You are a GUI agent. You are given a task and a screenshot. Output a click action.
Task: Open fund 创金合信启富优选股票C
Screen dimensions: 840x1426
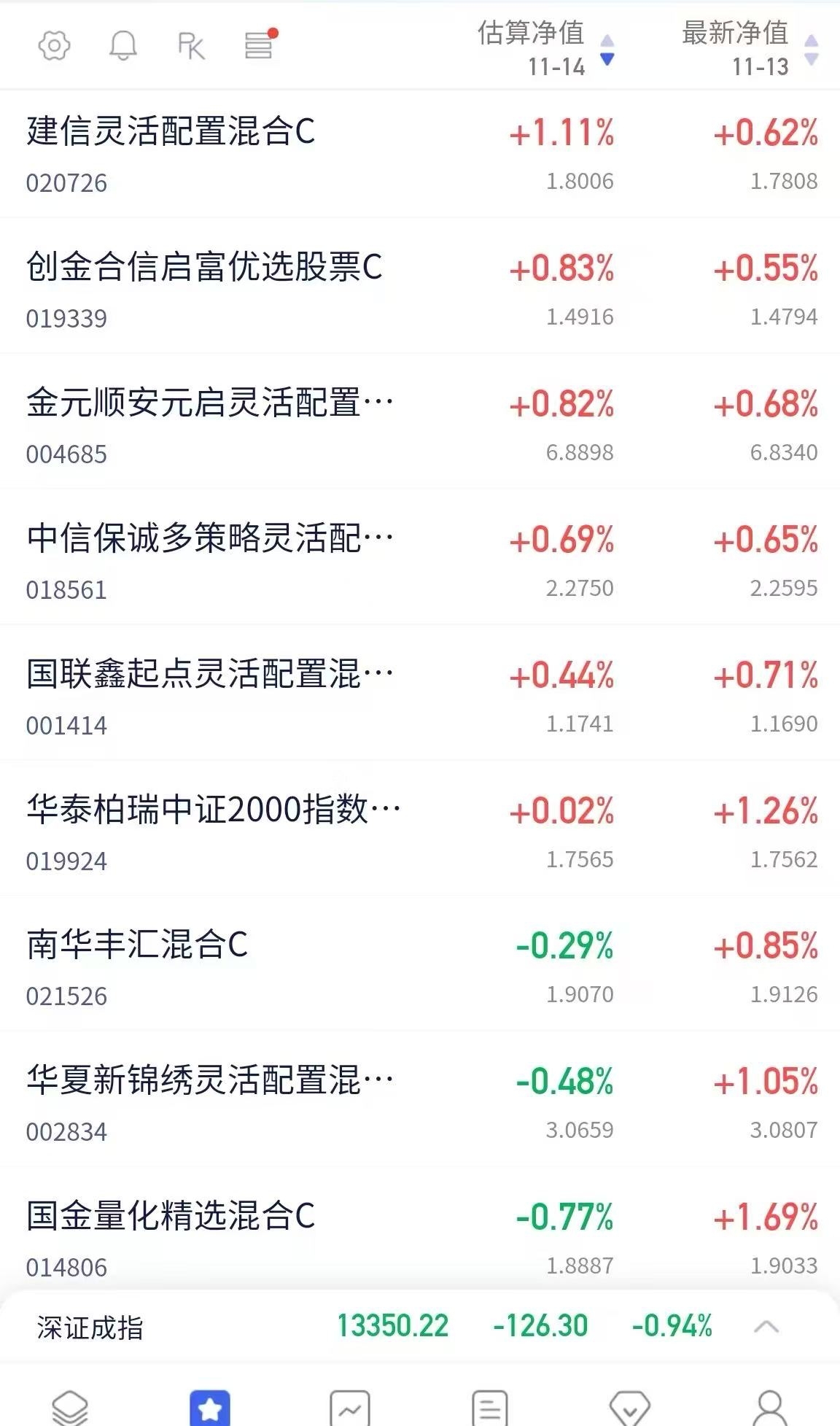click(x=204, y=268)
